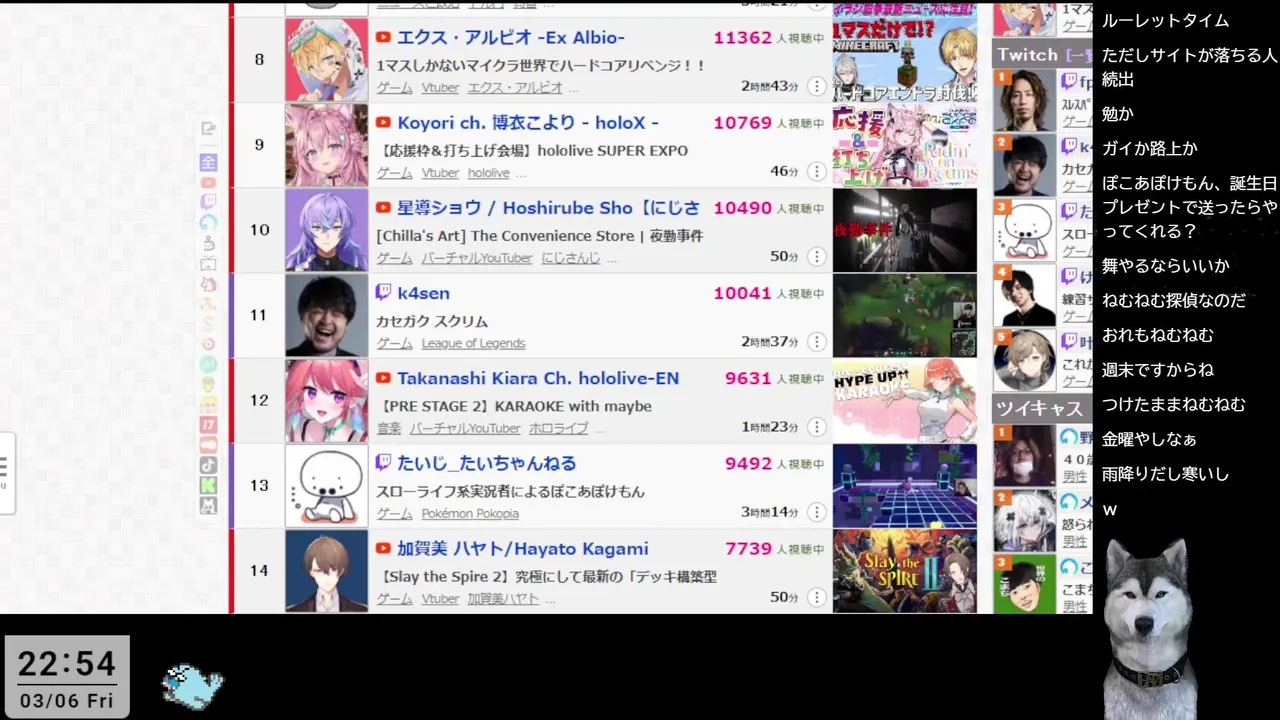The image size is (1280, 720).
Task: Open the 加賀美 ハヤト/Hayato Kagami stream link
Action: point(522,548)
